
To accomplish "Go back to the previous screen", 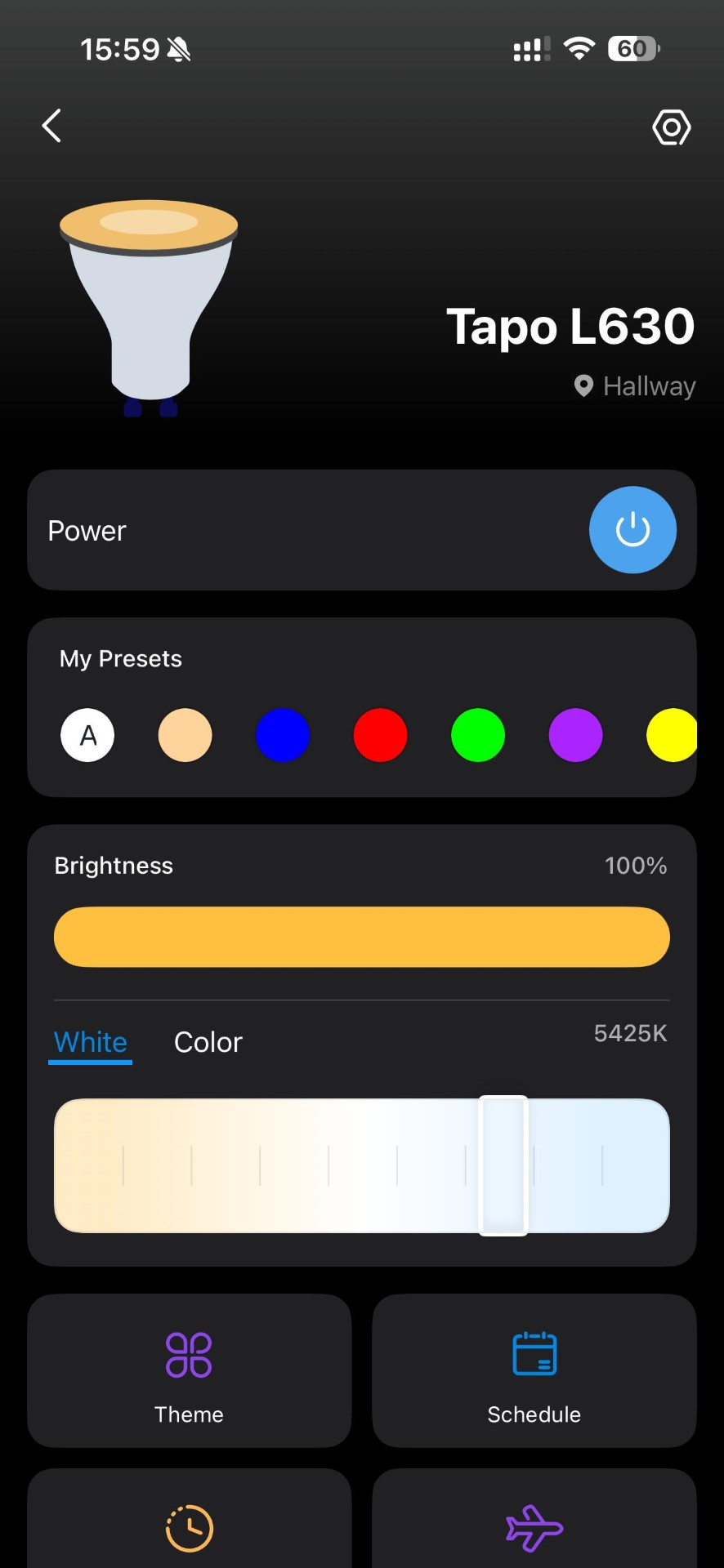I will coord(52,126).
